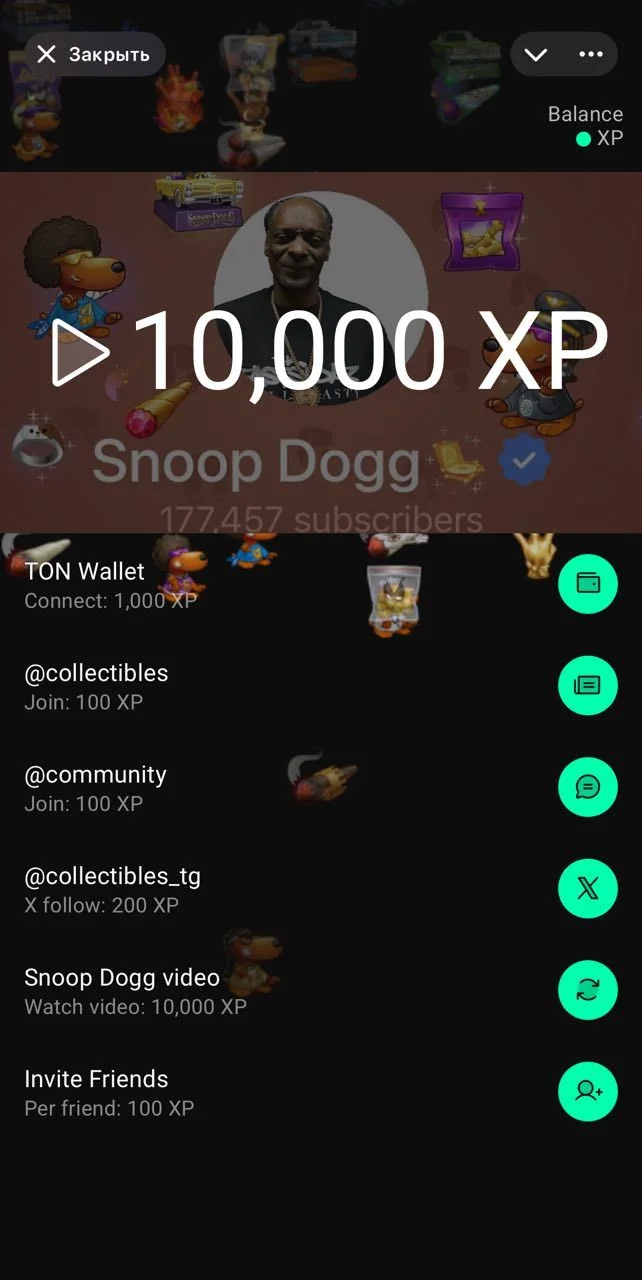Refresh the Snoop Dogg video task
This screenshot has height=1280, width=642.
click(x=588, y=990)
